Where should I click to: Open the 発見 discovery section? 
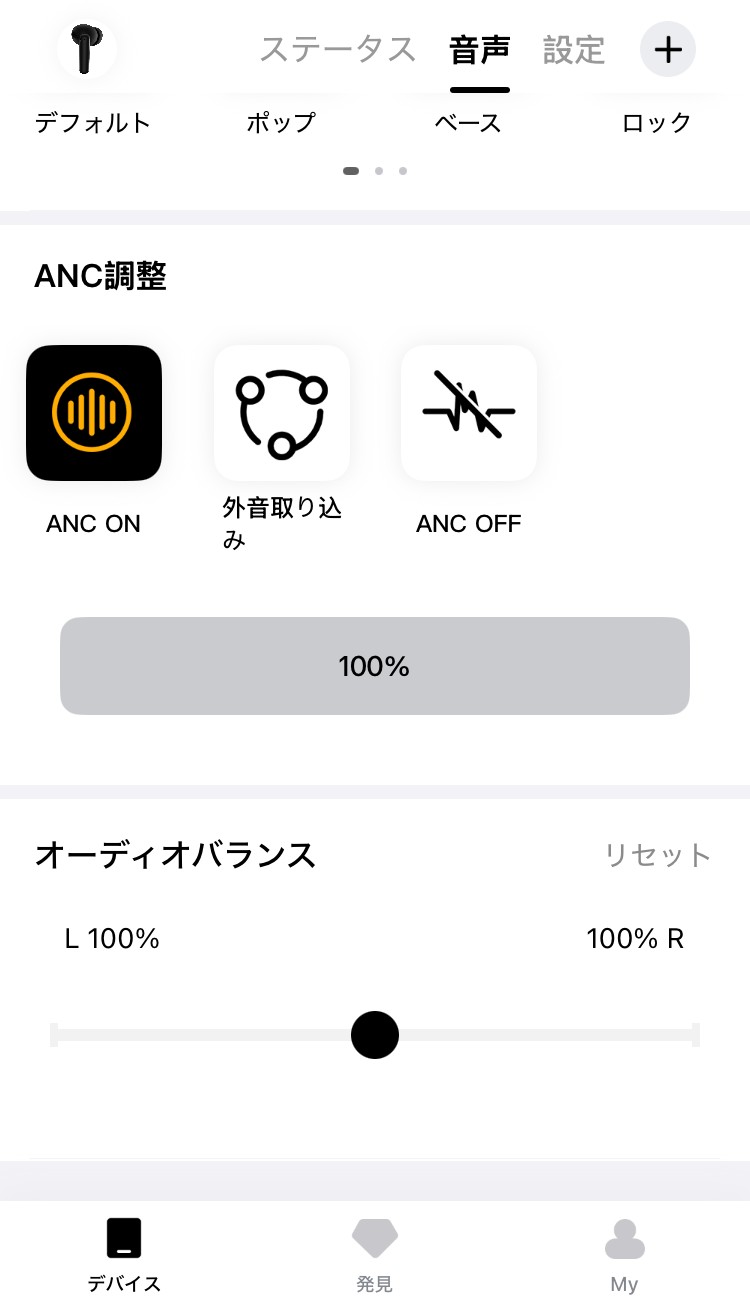point(374,1250)
